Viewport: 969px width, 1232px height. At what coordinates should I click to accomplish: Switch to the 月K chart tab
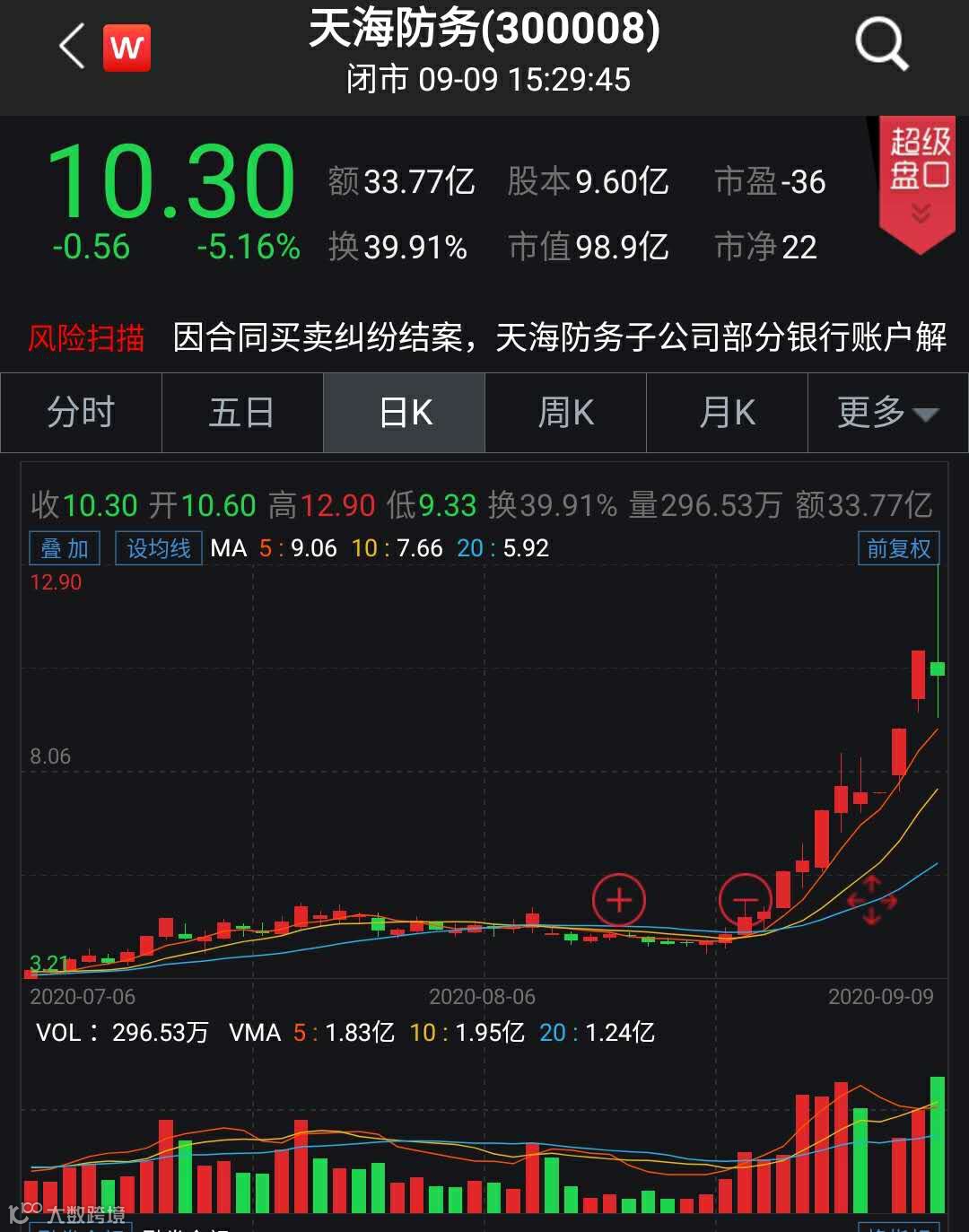pyautogui.click(x=727, y=413)
